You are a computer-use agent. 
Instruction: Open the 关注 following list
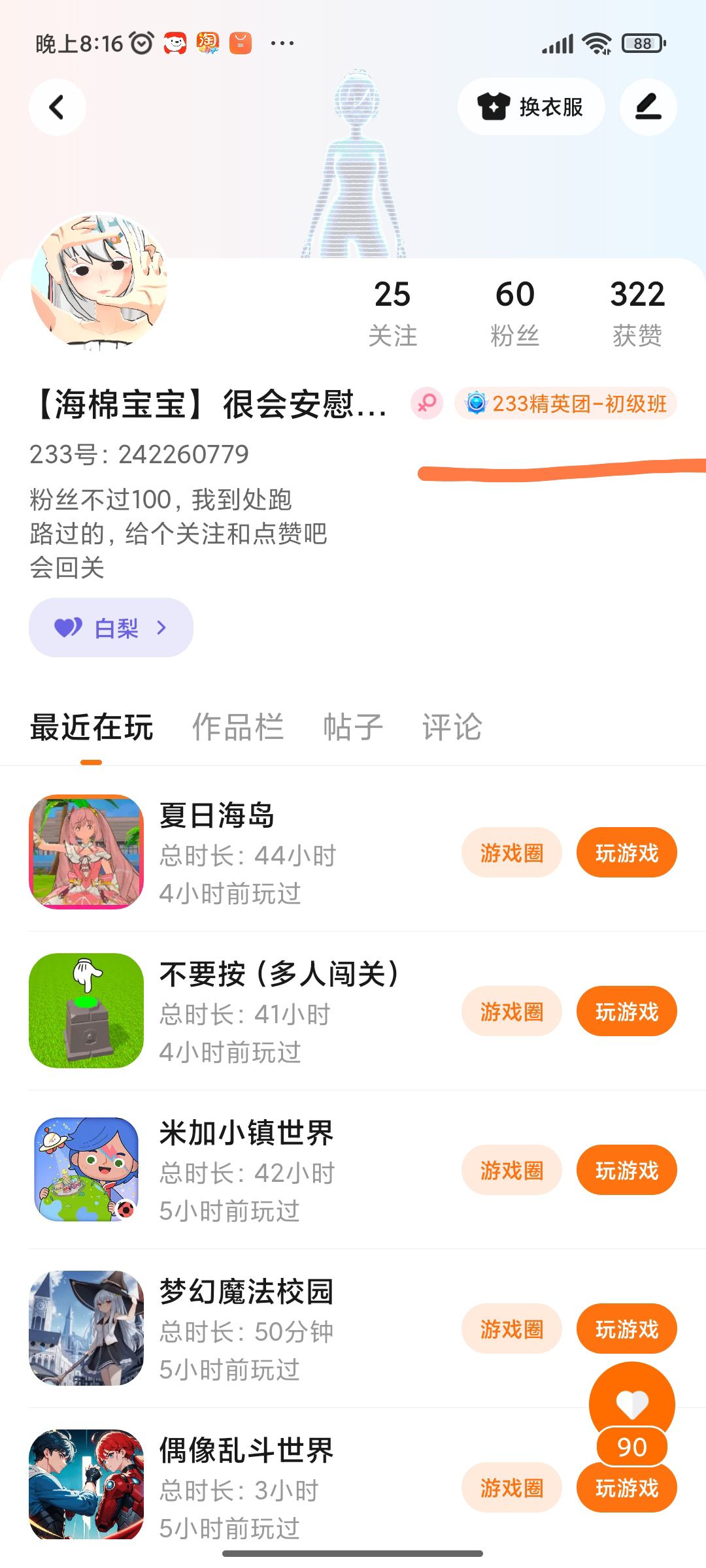coord(392,312)
